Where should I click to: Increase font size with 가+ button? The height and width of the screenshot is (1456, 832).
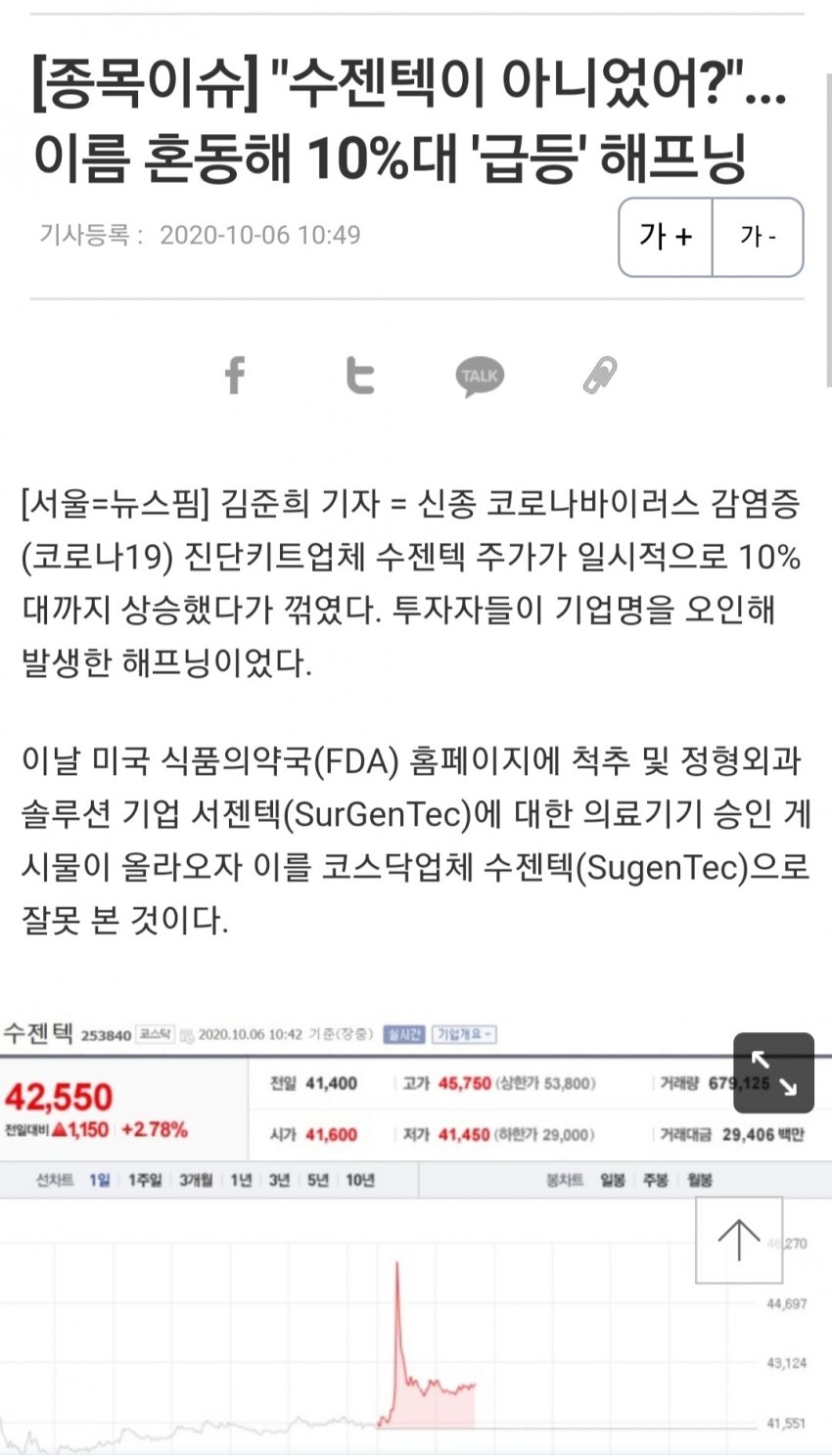point(666,237)
